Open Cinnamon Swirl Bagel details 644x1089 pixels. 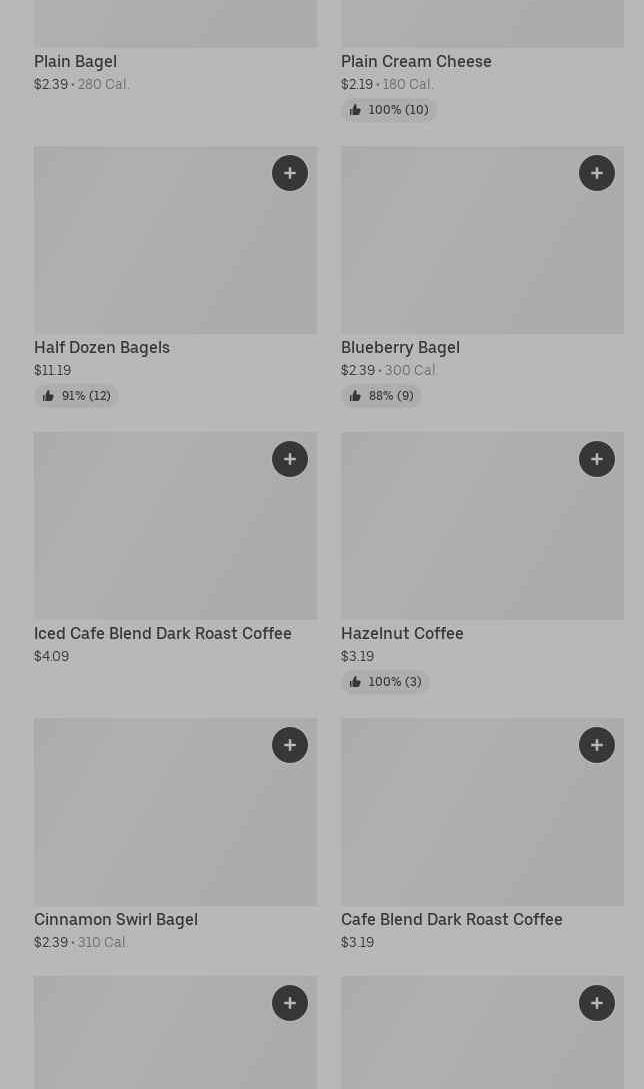(116, 920)
